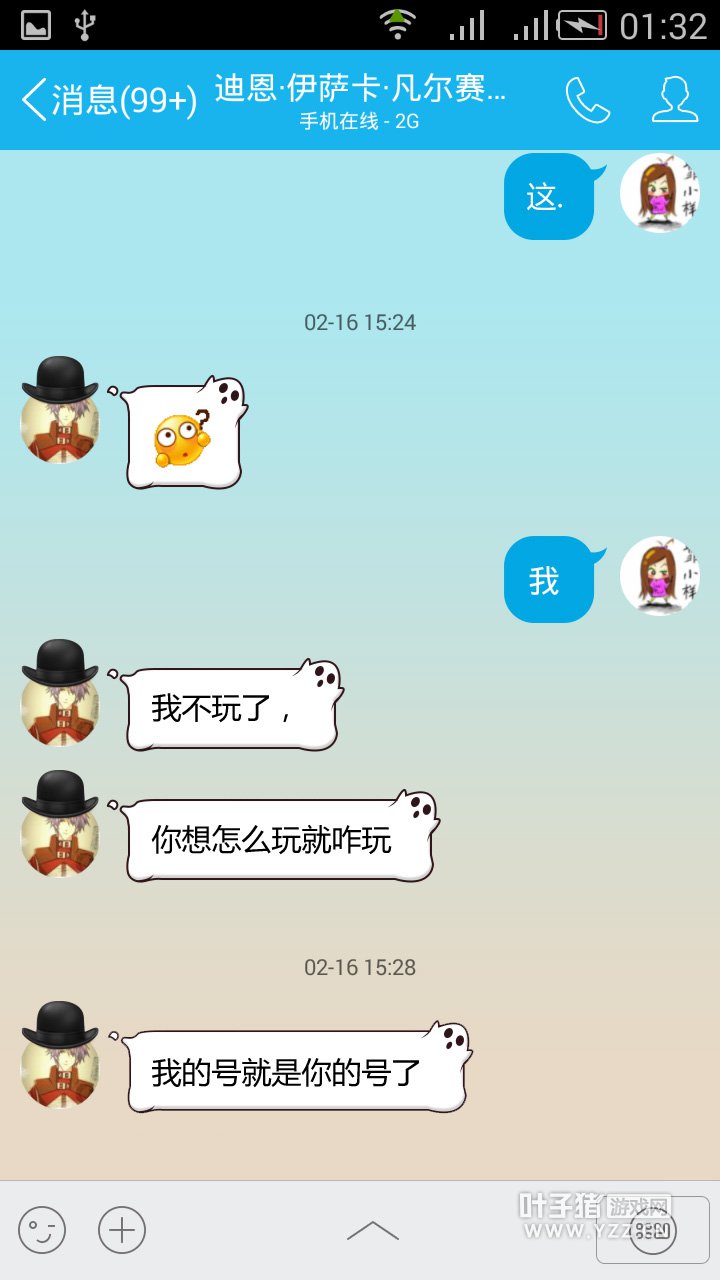The image size is (720, 1280).
Task: Expand the input panel arrow
Action: click(x=372, y=1230)
